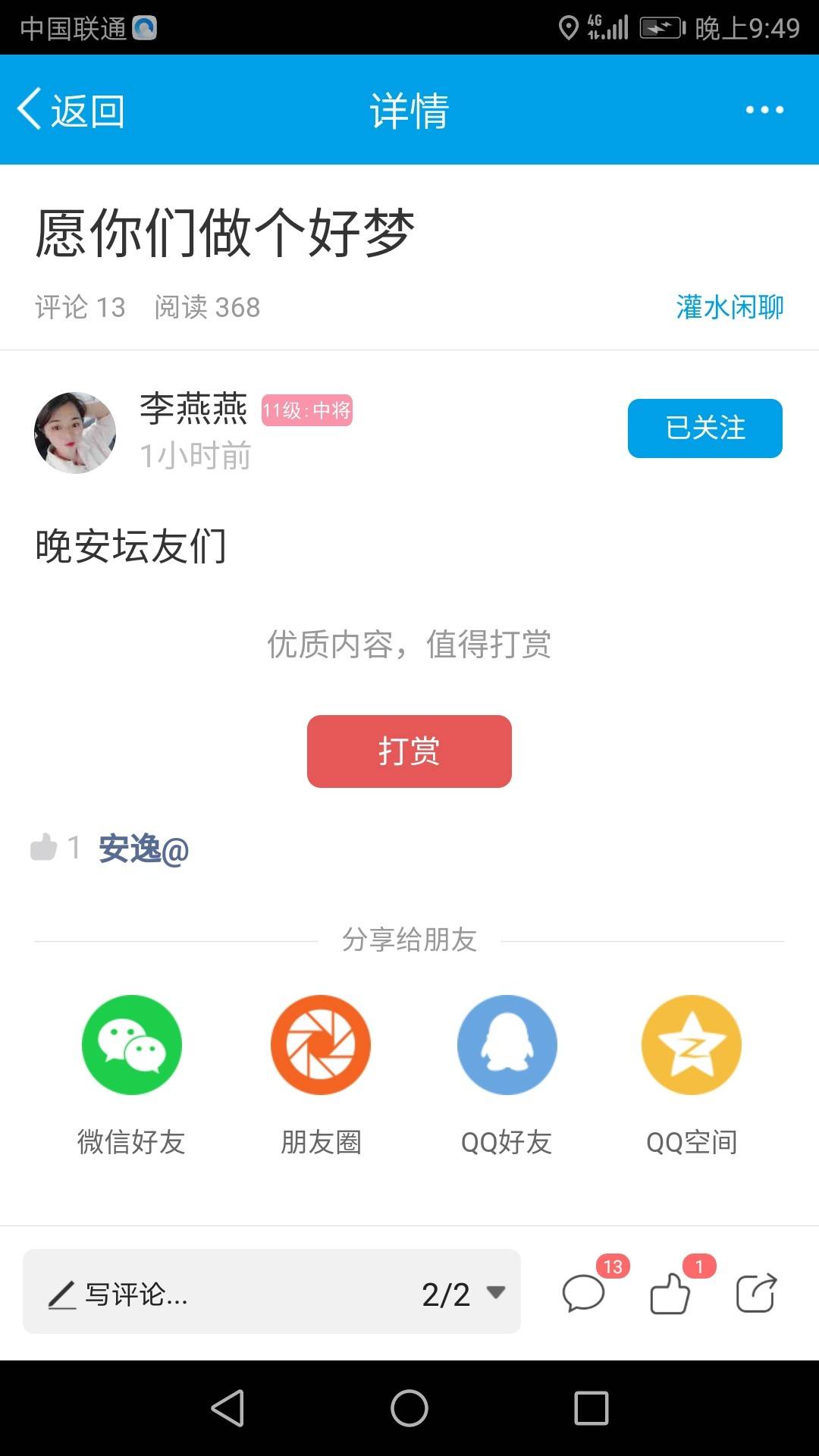Open the comments bubble showing 13

584,1292
